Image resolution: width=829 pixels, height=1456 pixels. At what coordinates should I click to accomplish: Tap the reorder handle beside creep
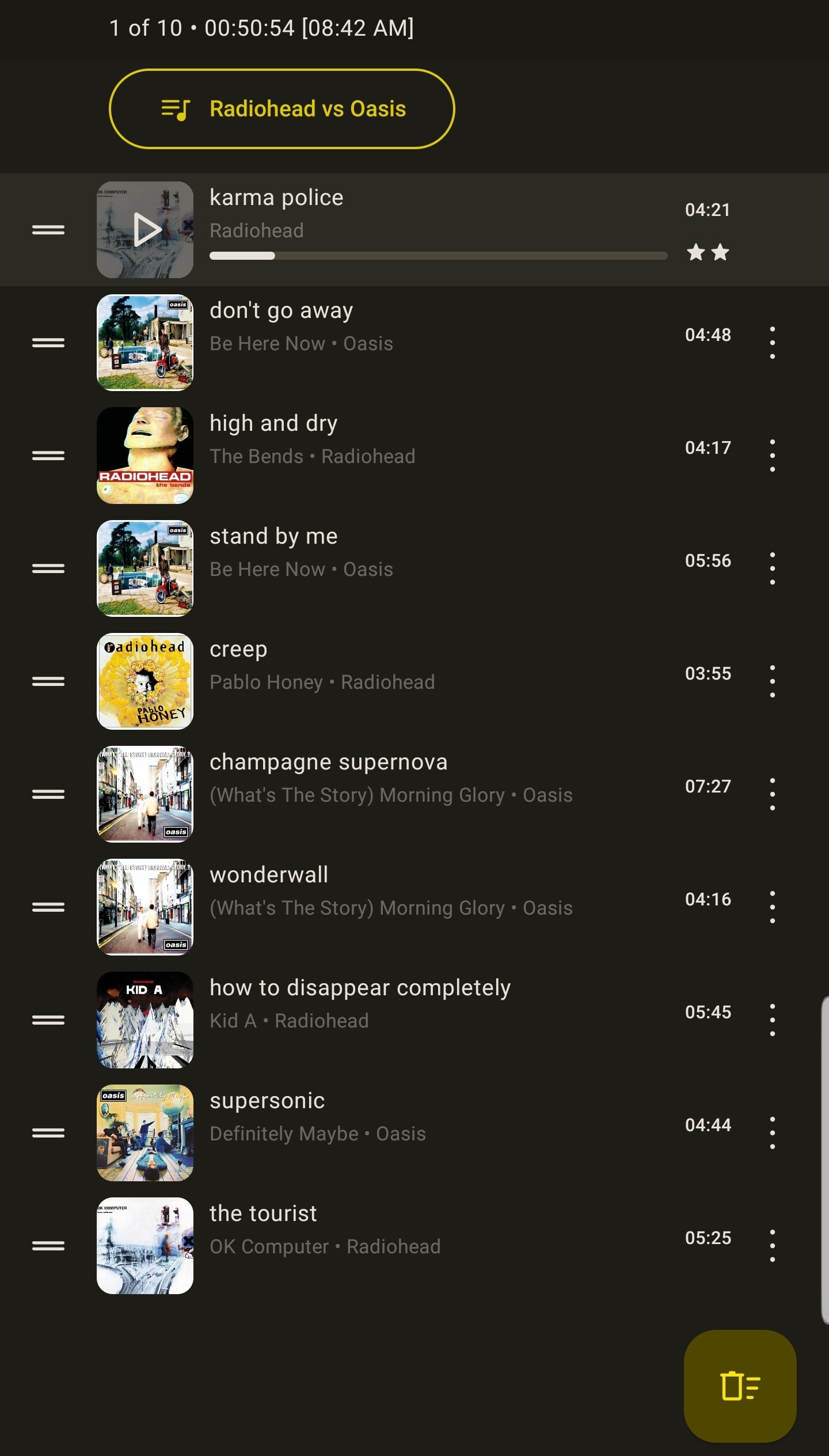point(48,681)
